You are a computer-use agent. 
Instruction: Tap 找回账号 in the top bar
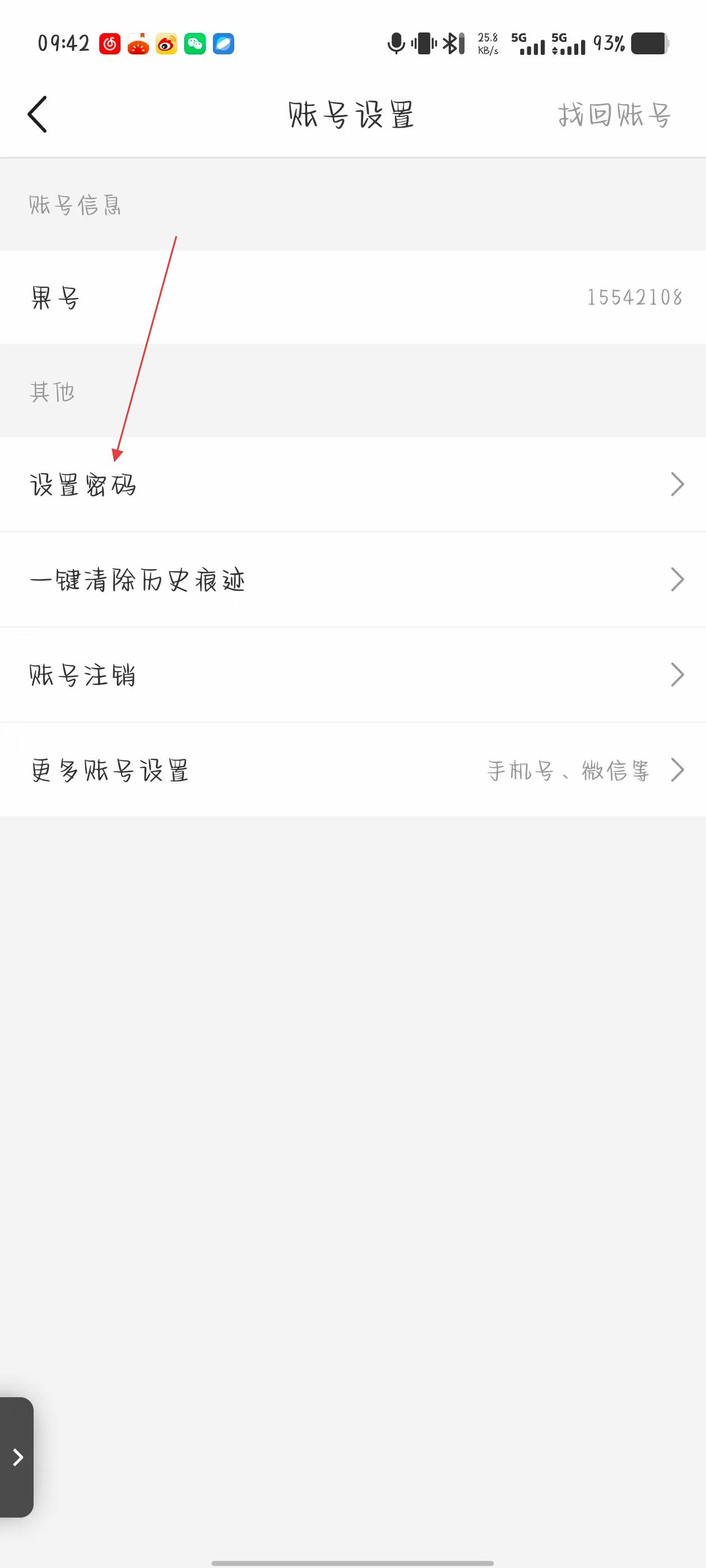pos(614,115)
